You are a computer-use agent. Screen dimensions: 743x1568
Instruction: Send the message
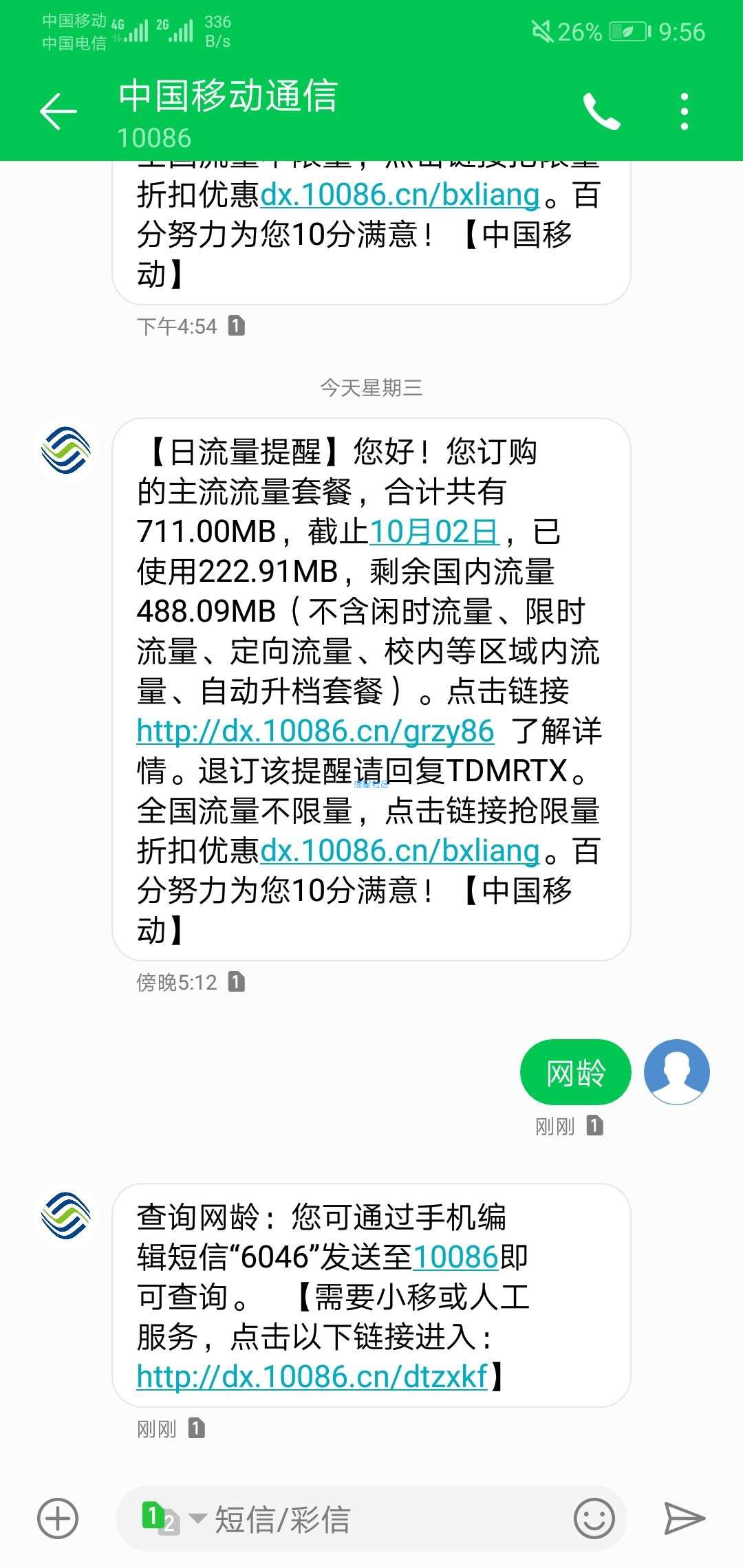[x=684, y=1518]
